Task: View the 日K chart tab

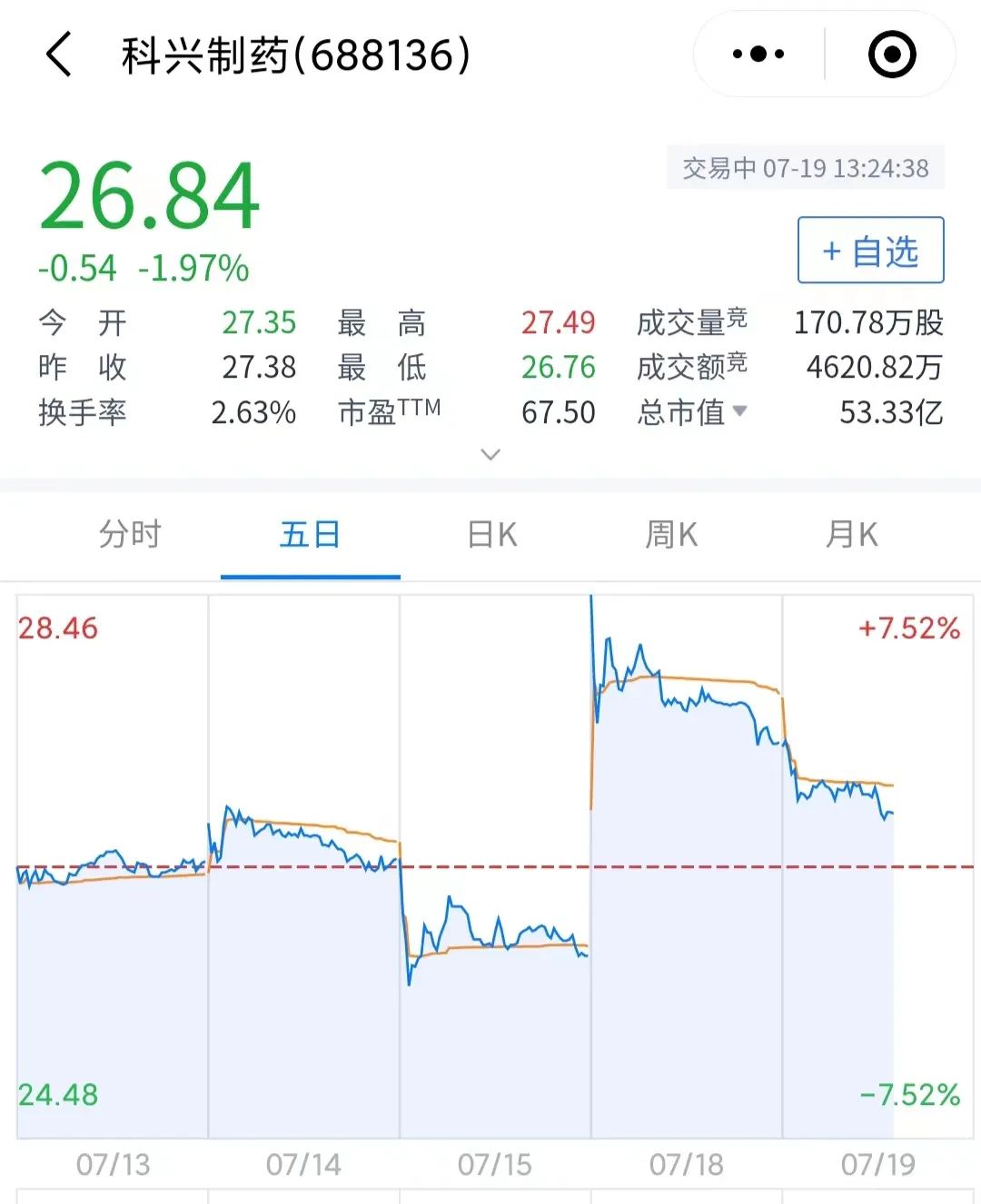Action: pyautogui.click(x=491, y=534)
